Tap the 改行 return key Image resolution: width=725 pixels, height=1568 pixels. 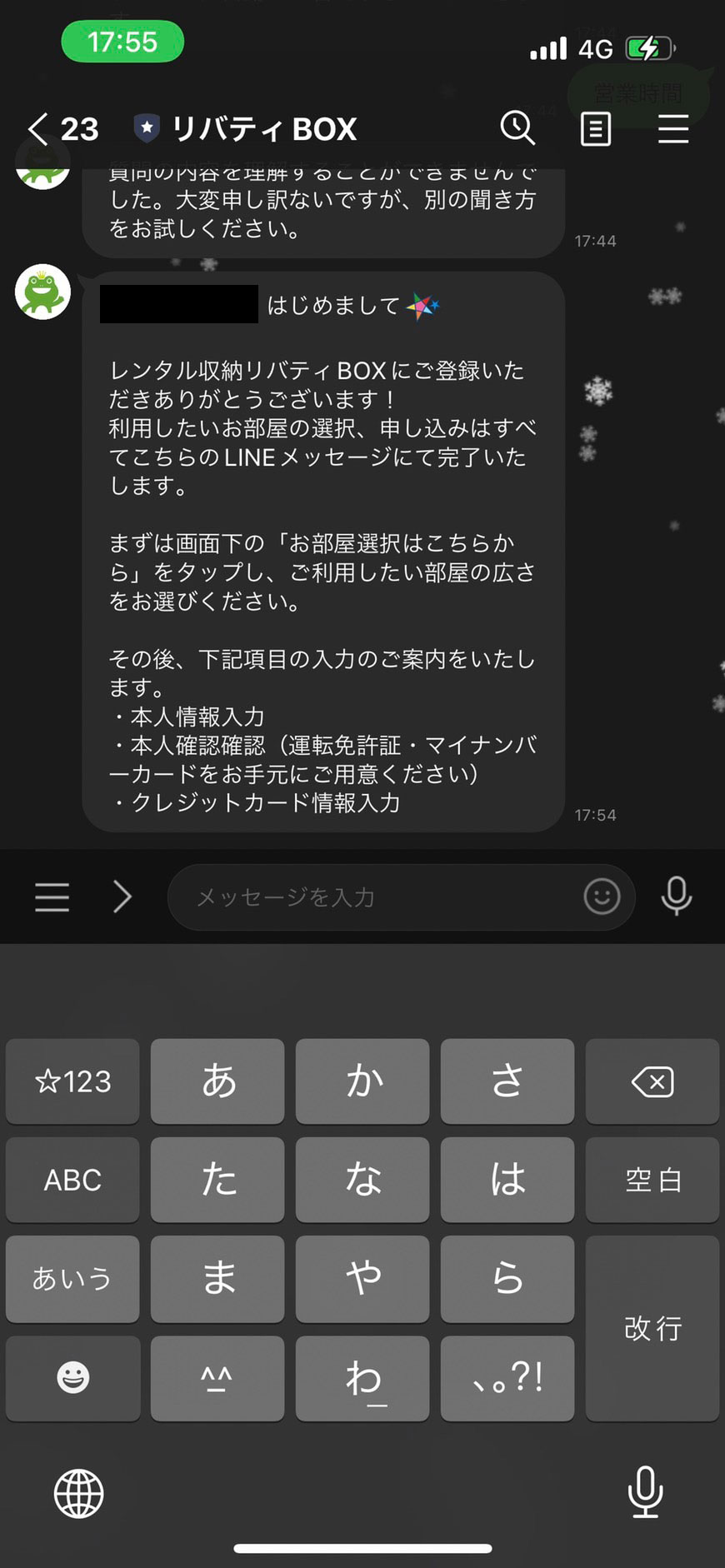click(x=652, y=1328)
